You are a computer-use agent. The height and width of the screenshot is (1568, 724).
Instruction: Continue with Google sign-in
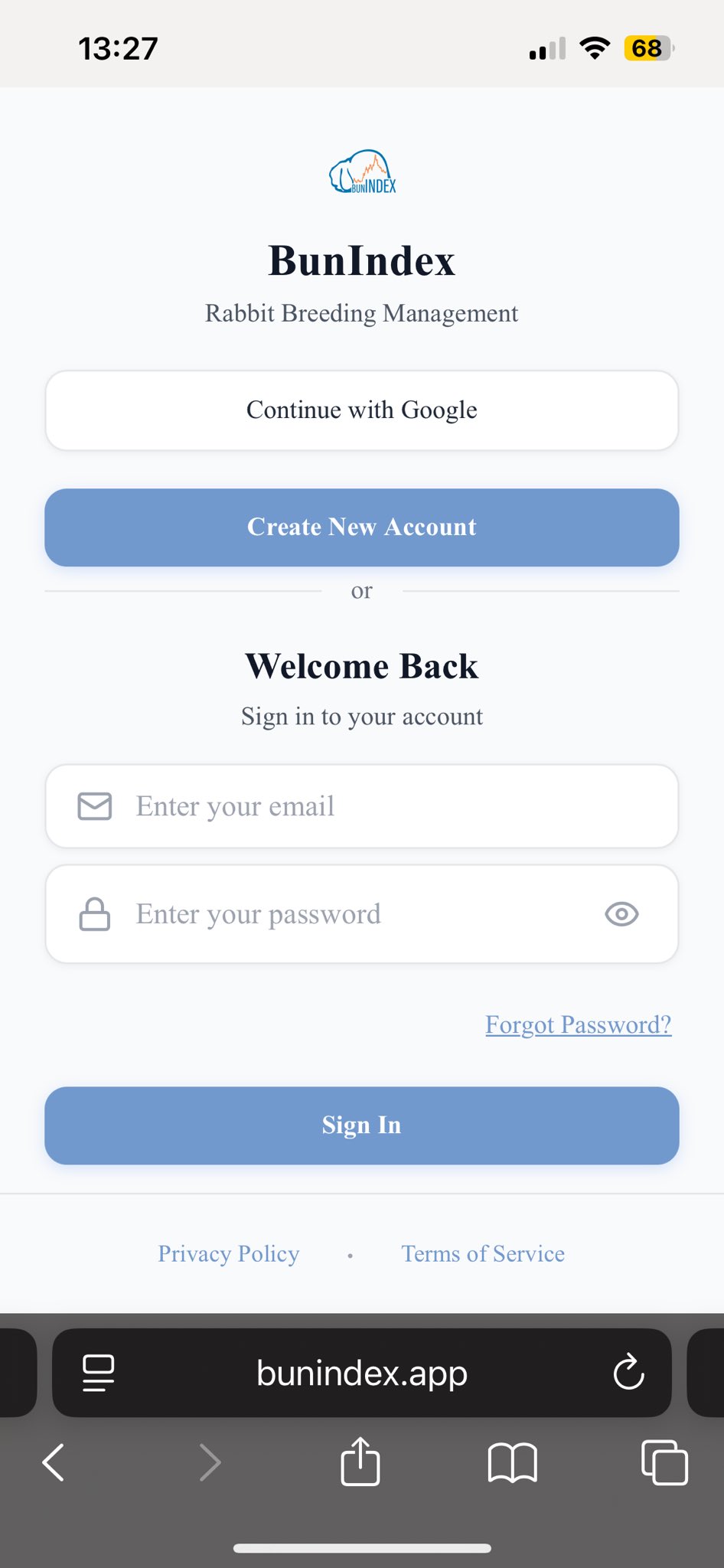[361, 410]
